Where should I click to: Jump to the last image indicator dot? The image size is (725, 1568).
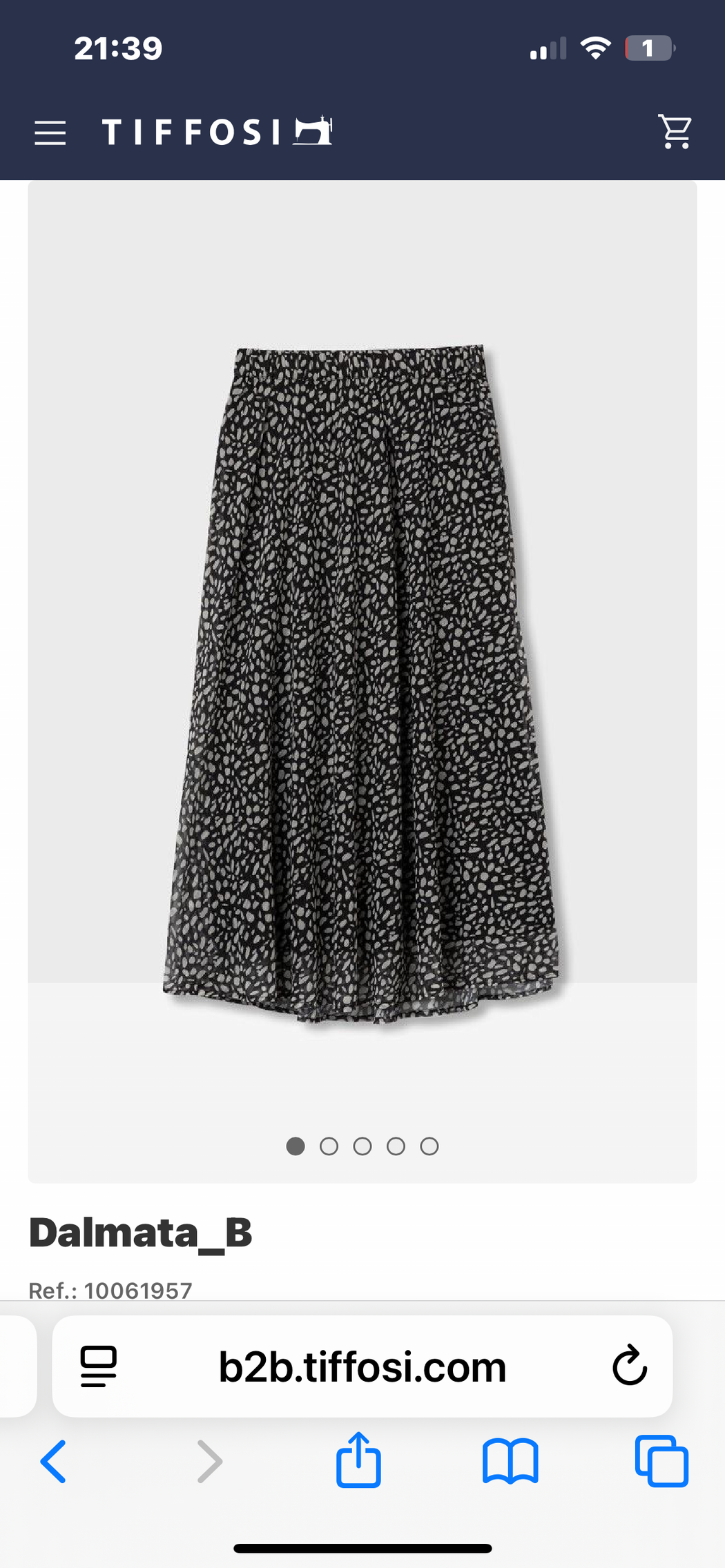point(429,1146)
